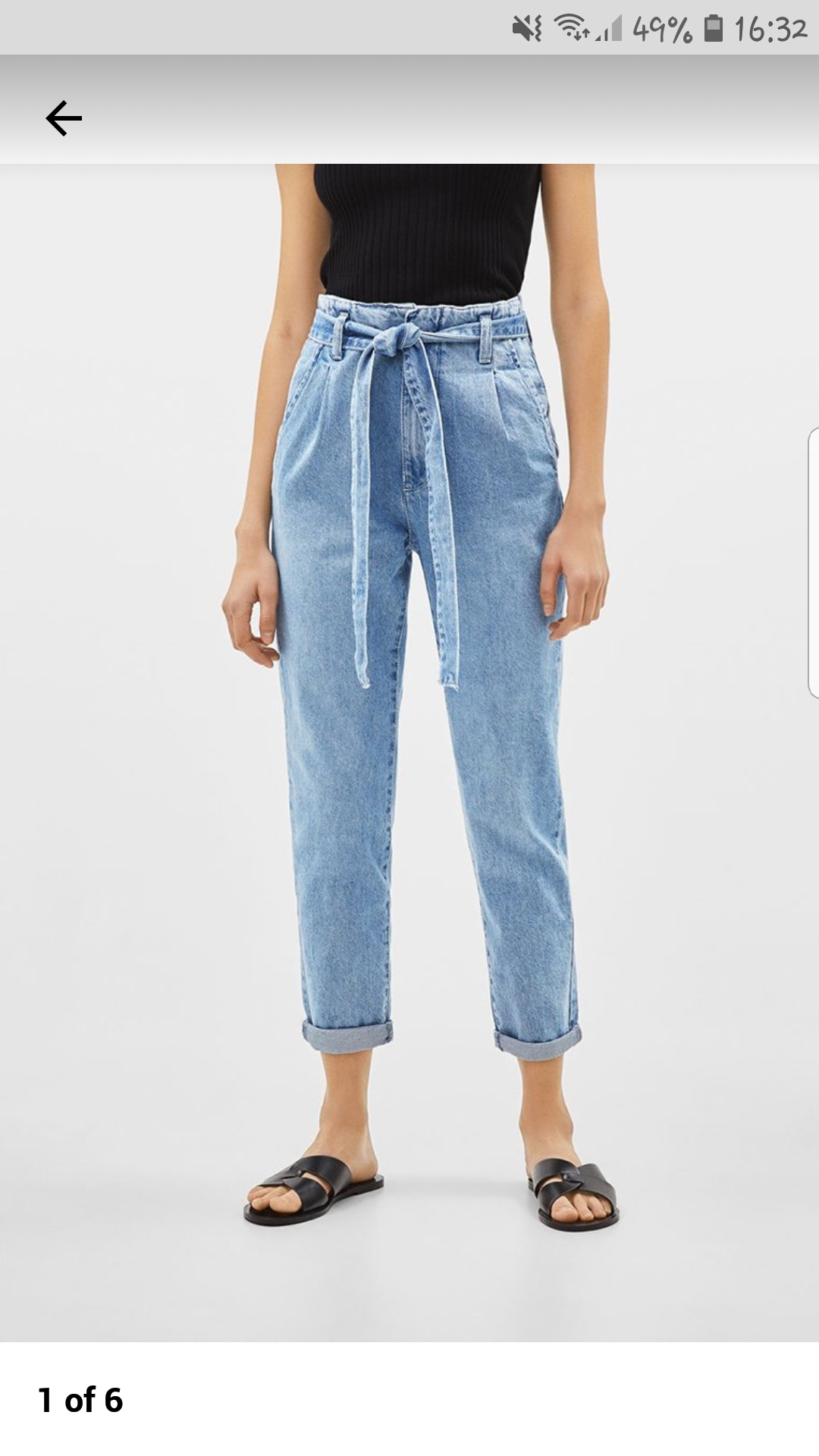Image resolution: width=819 pixels, height=1456 pixels.
Task: Open the edge panel handle
Action: tap(813, 562)
